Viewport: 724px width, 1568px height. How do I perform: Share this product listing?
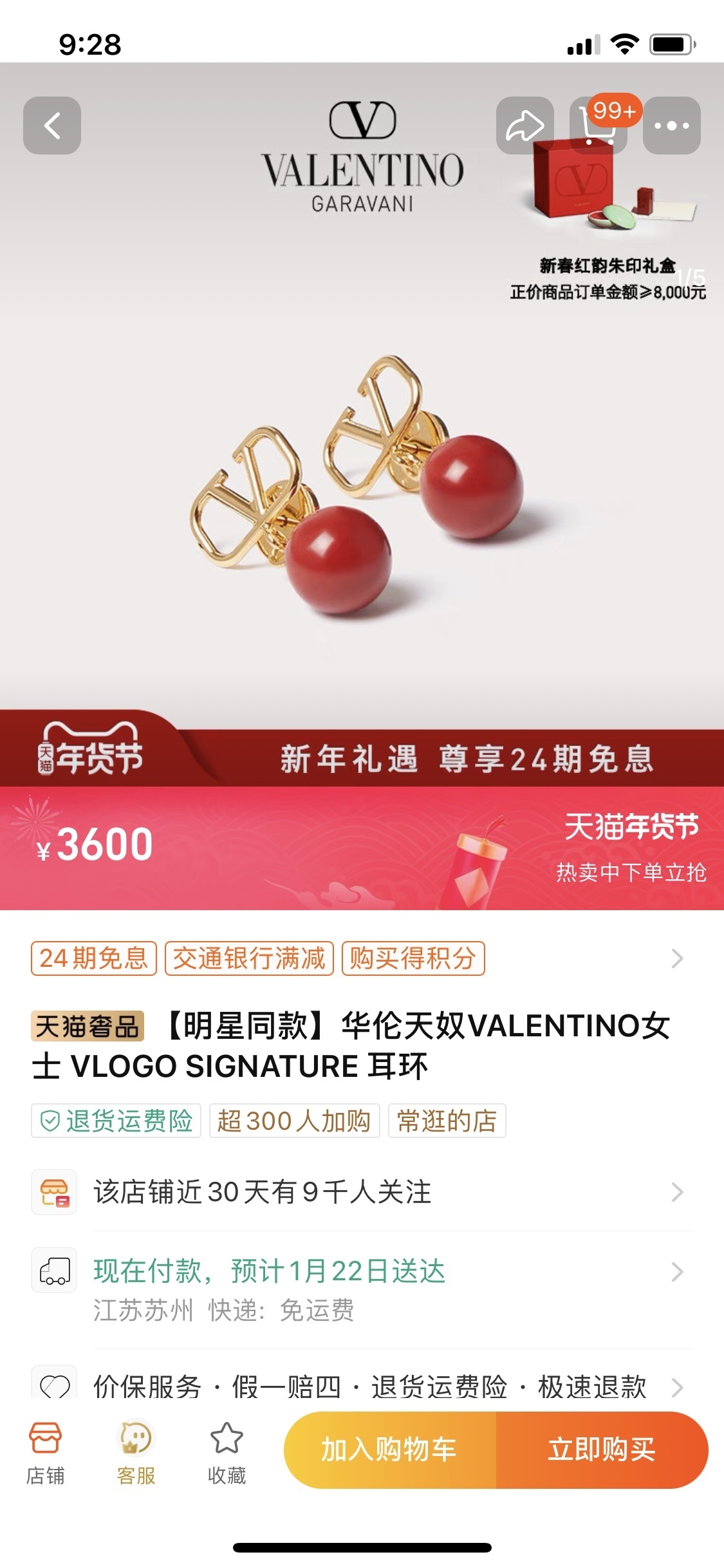524,126
